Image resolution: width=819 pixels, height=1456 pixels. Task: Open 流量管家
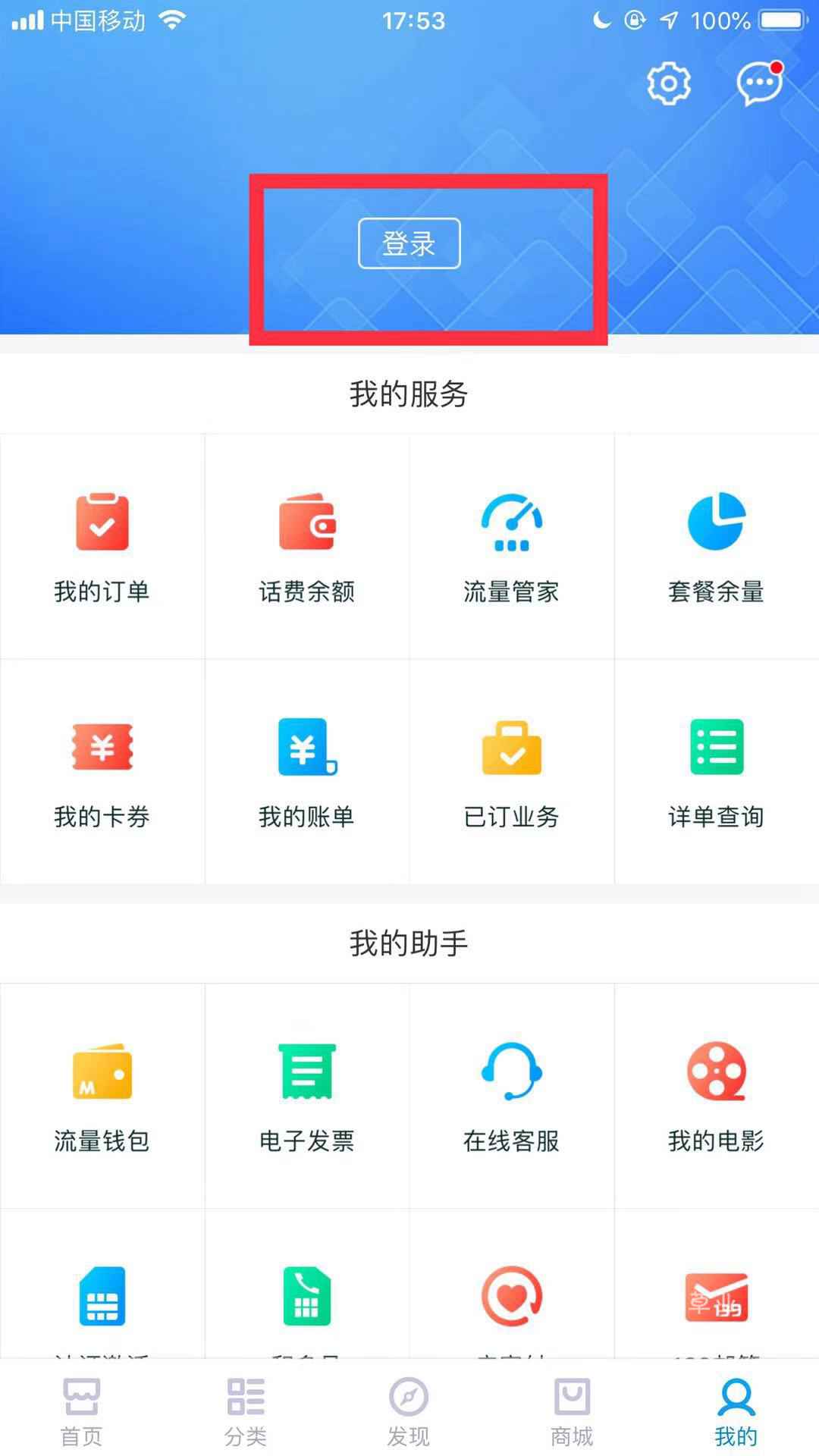coord(512,547)
